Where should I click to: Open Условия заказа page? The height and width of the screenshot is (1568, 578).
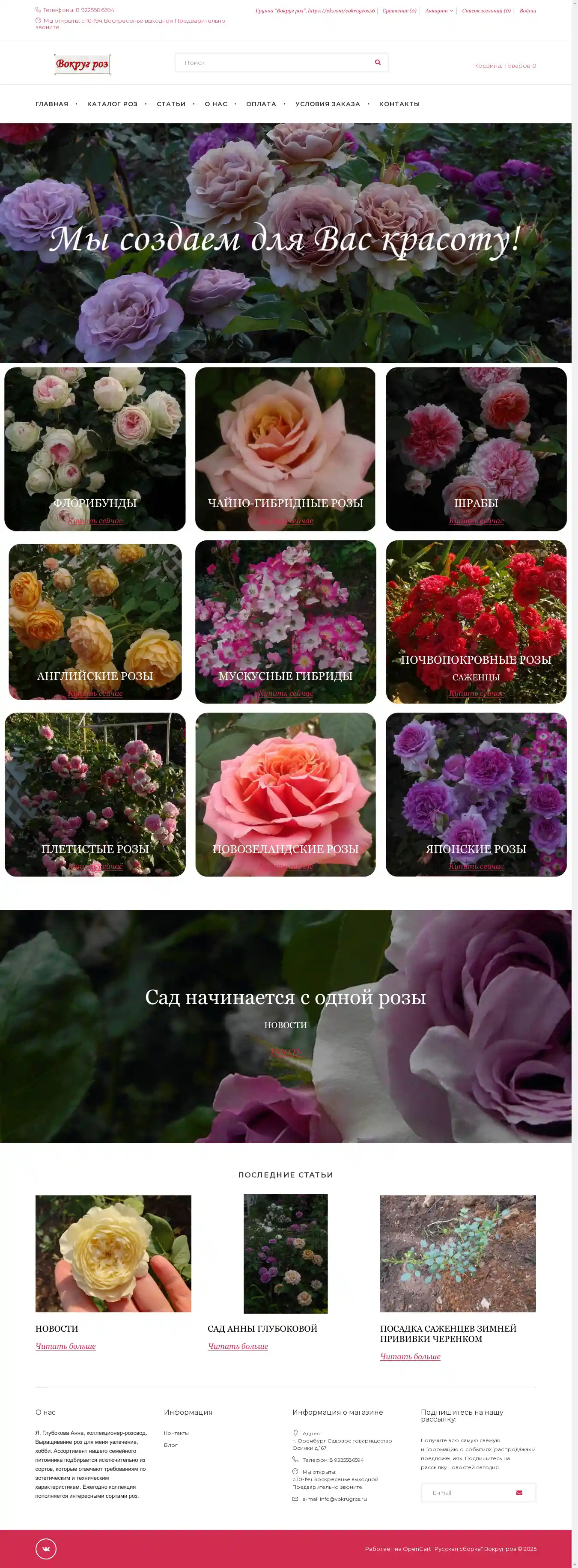tap(328, 104)
